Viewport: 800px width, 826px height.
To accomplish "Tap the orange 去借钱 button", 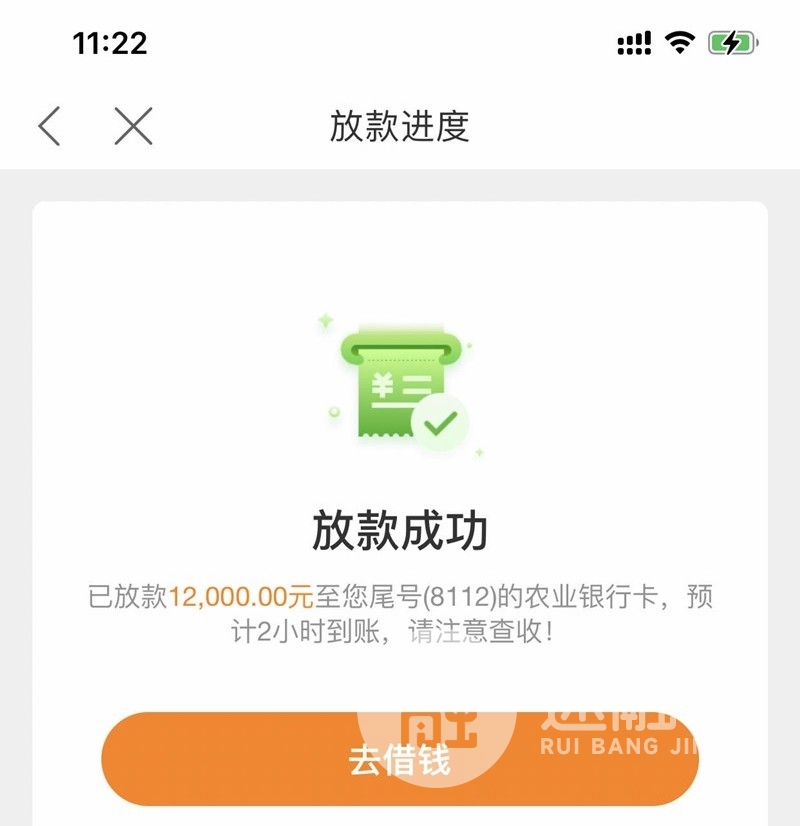I will click(399, 759).
